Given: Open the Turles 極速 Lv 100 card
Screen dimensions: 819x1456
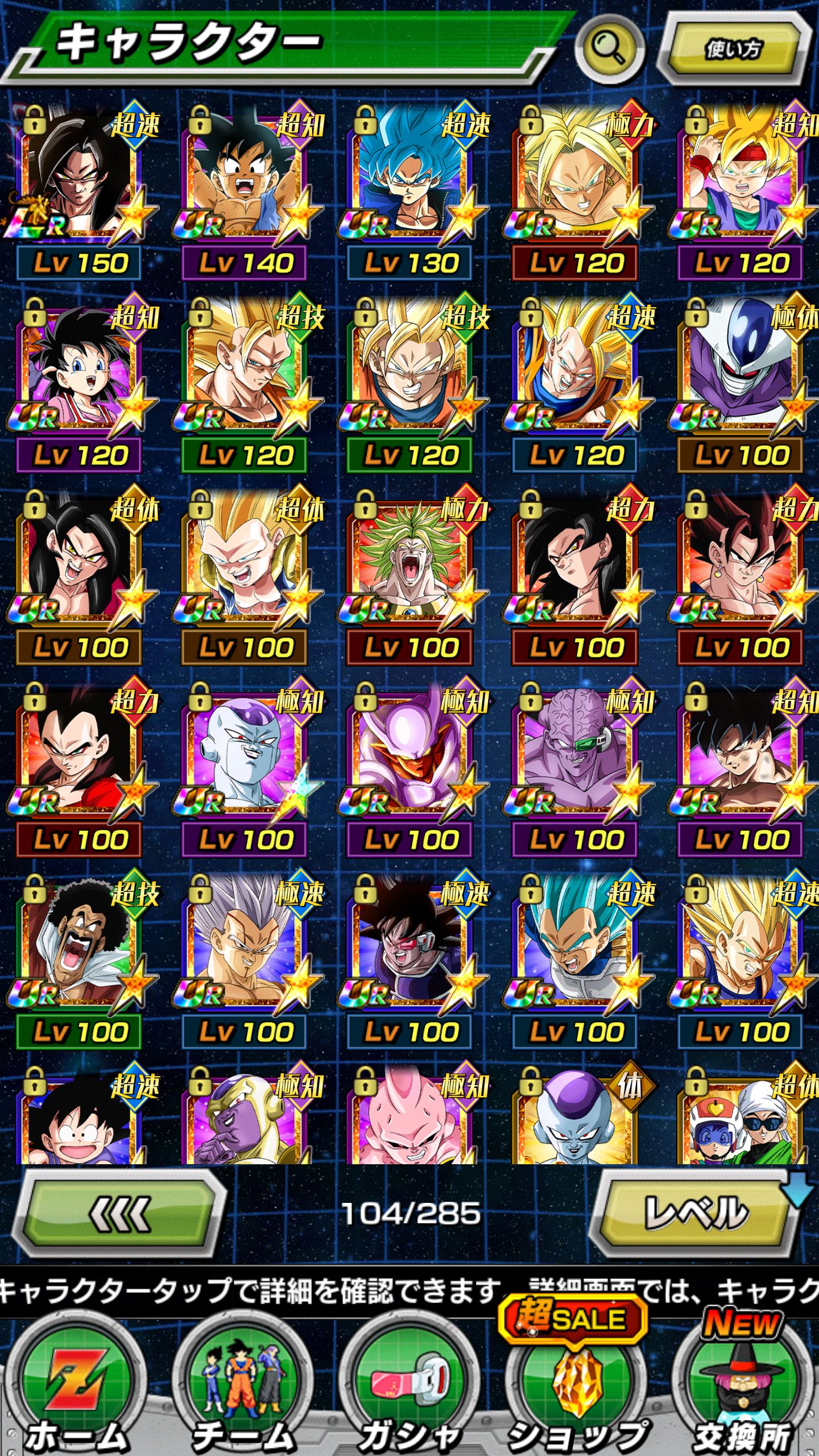Looking at the screenshot, I should coord(409,960).
